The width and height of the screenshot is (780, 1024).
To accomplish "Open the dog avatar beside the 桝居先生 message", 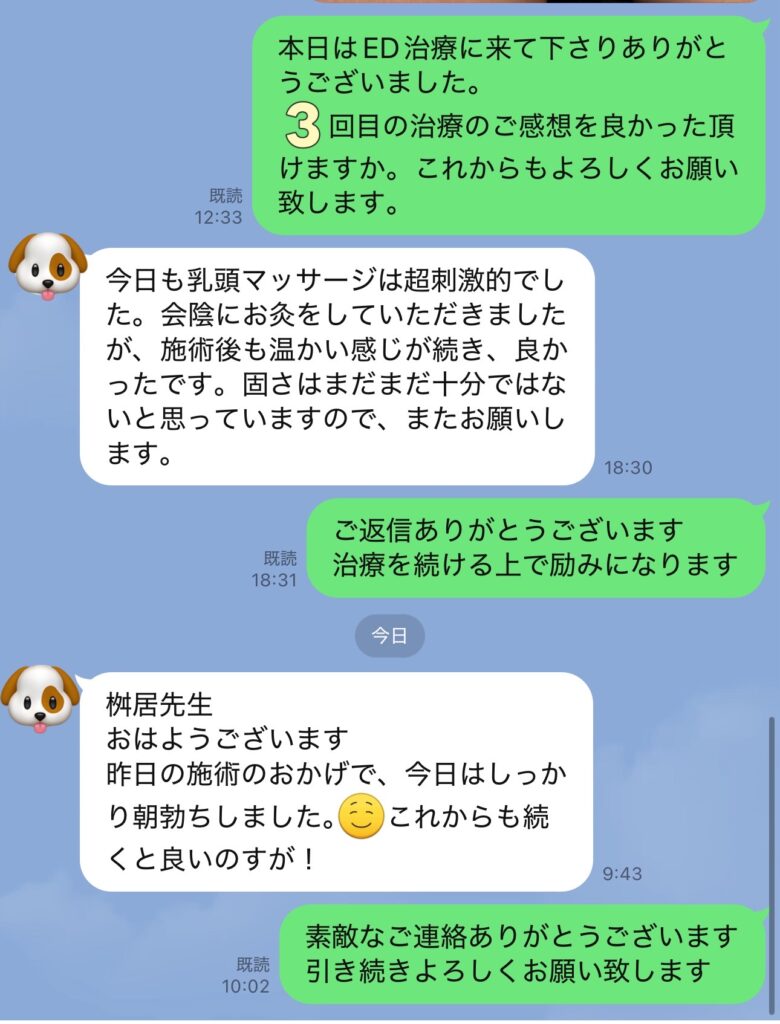I will tap(40, 697).
